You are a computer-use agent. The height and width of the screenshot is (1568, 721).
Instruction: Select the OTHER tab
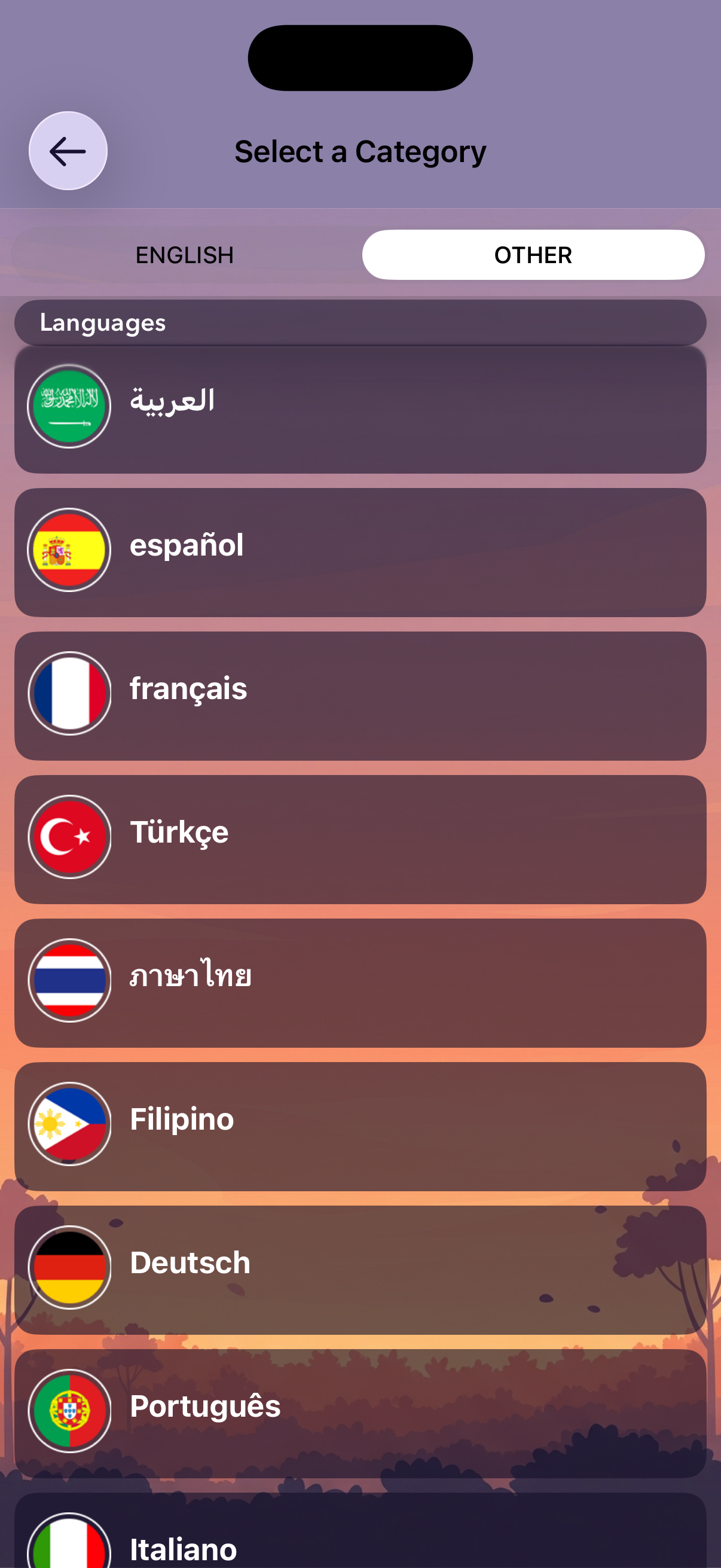531,254
